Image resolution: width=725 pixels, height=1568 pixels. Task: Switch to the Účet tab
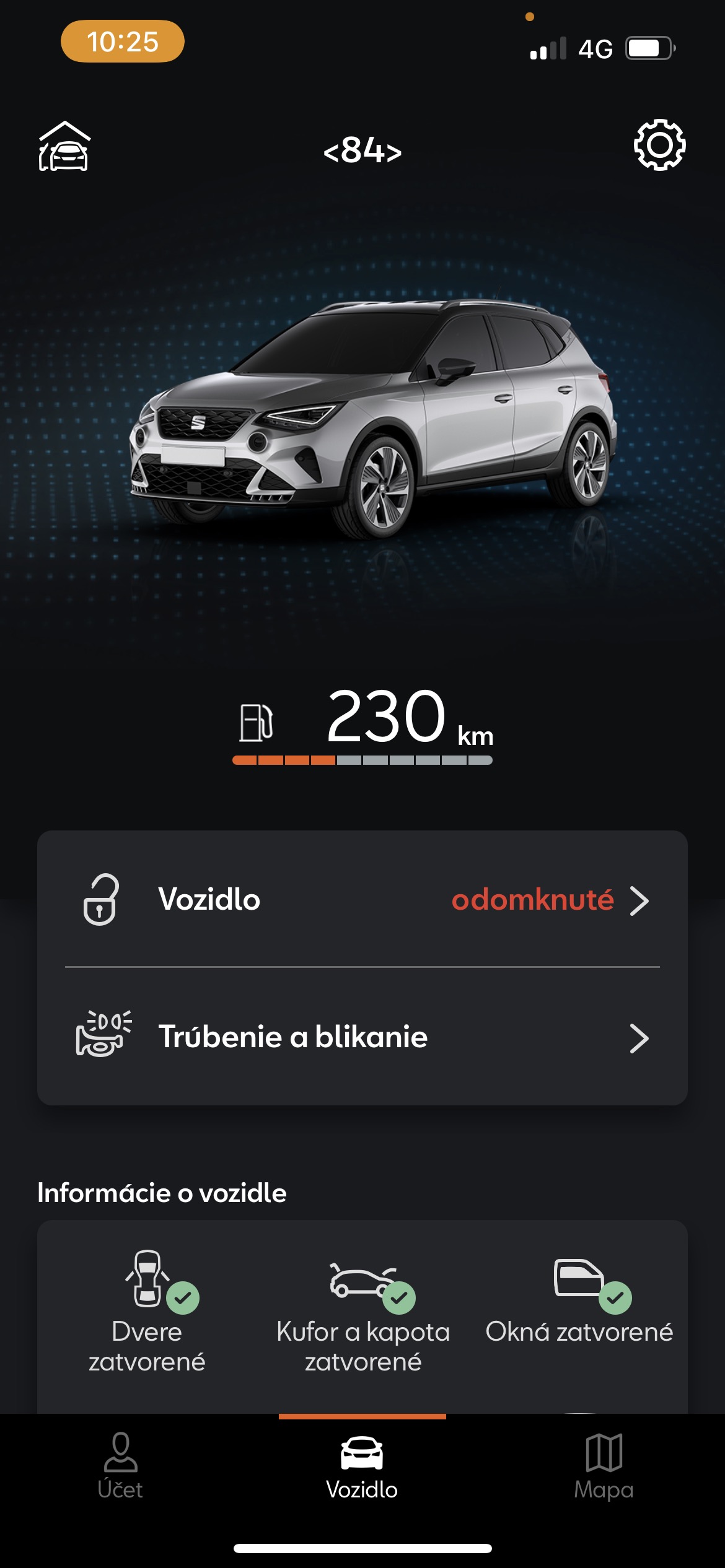121,1466
